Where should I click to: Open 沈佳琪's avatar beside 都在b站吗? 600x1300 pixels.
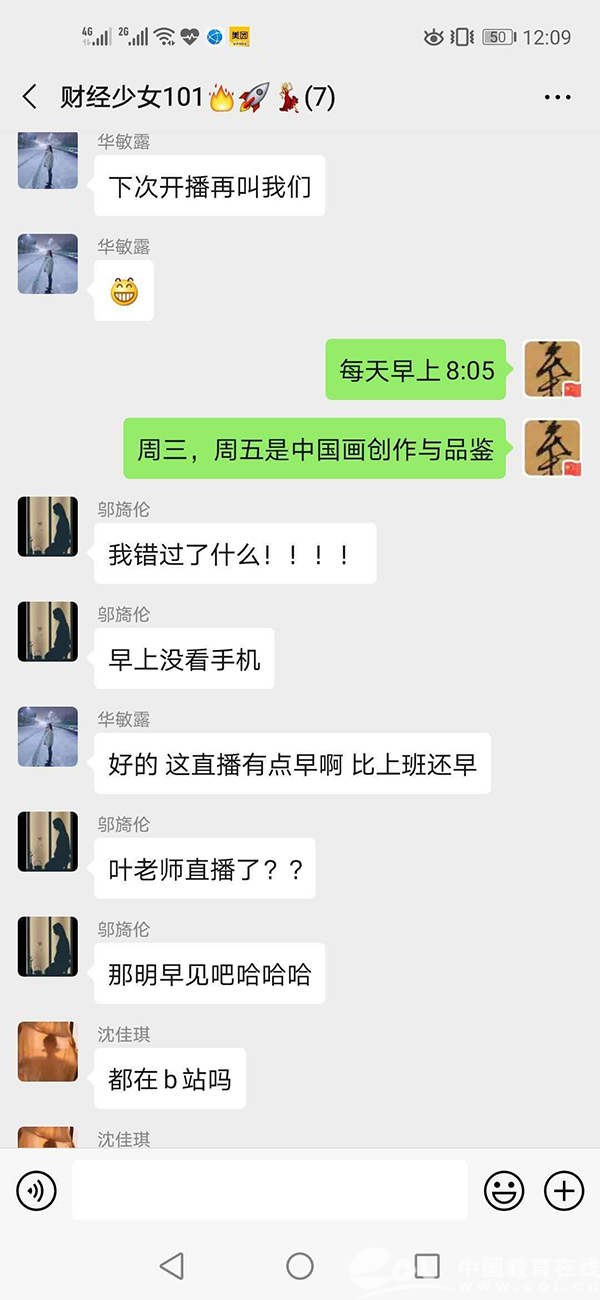coord(48,1051)
